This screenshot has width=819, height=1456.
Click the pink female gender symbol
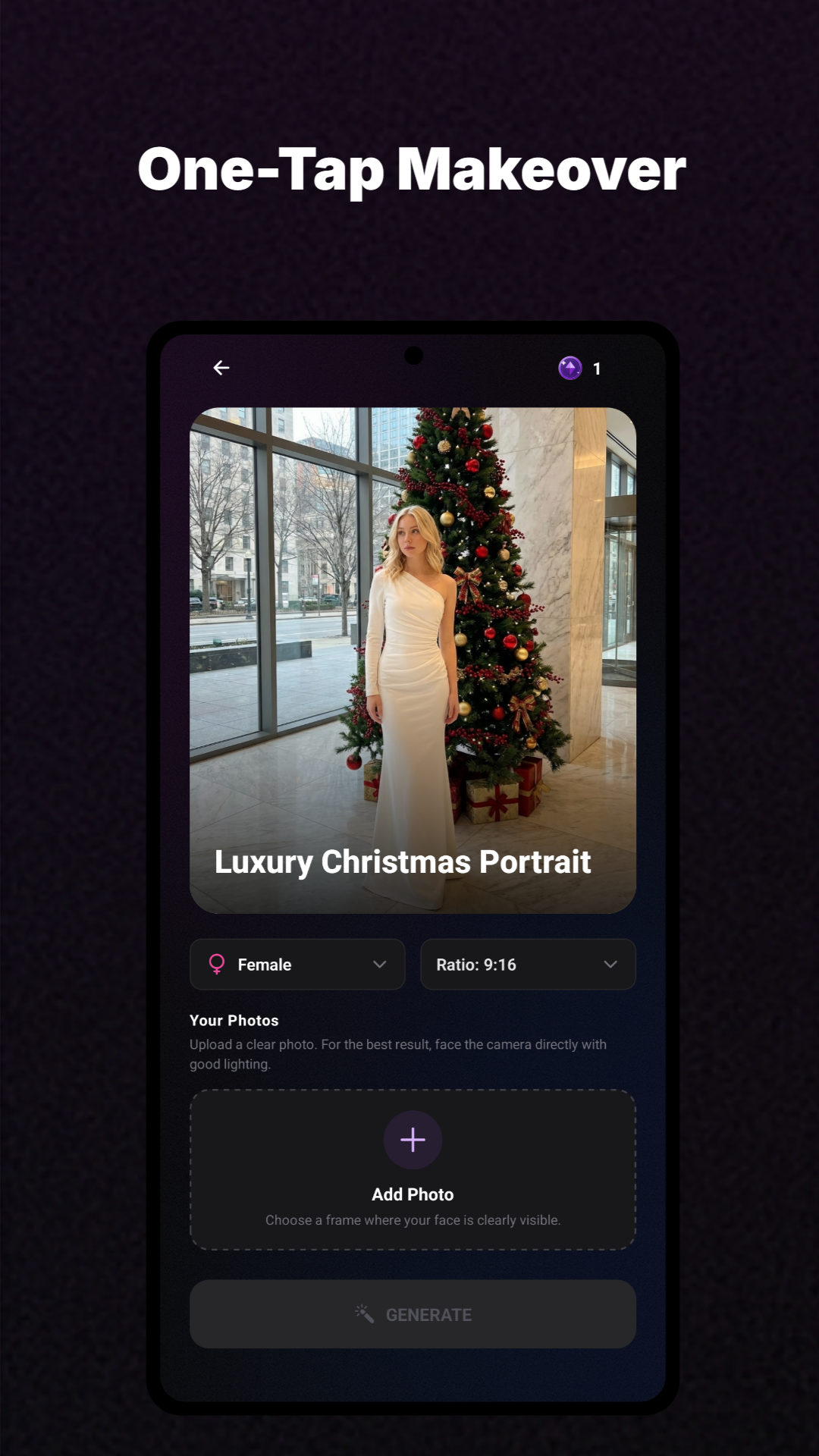tap(216, 965)
